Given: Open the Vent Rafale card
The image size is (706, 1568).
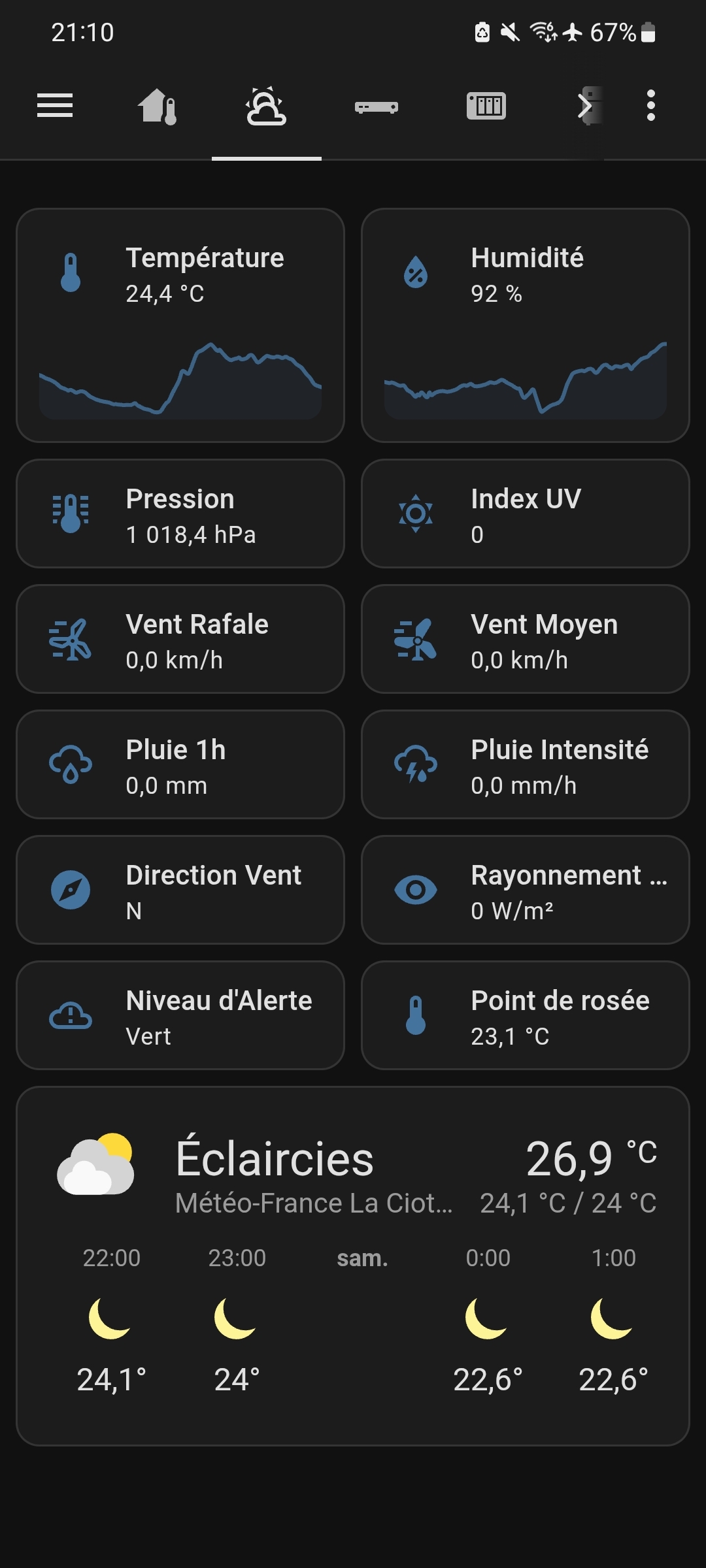Looking at the screenshot, I should click(x=180, y=639).
